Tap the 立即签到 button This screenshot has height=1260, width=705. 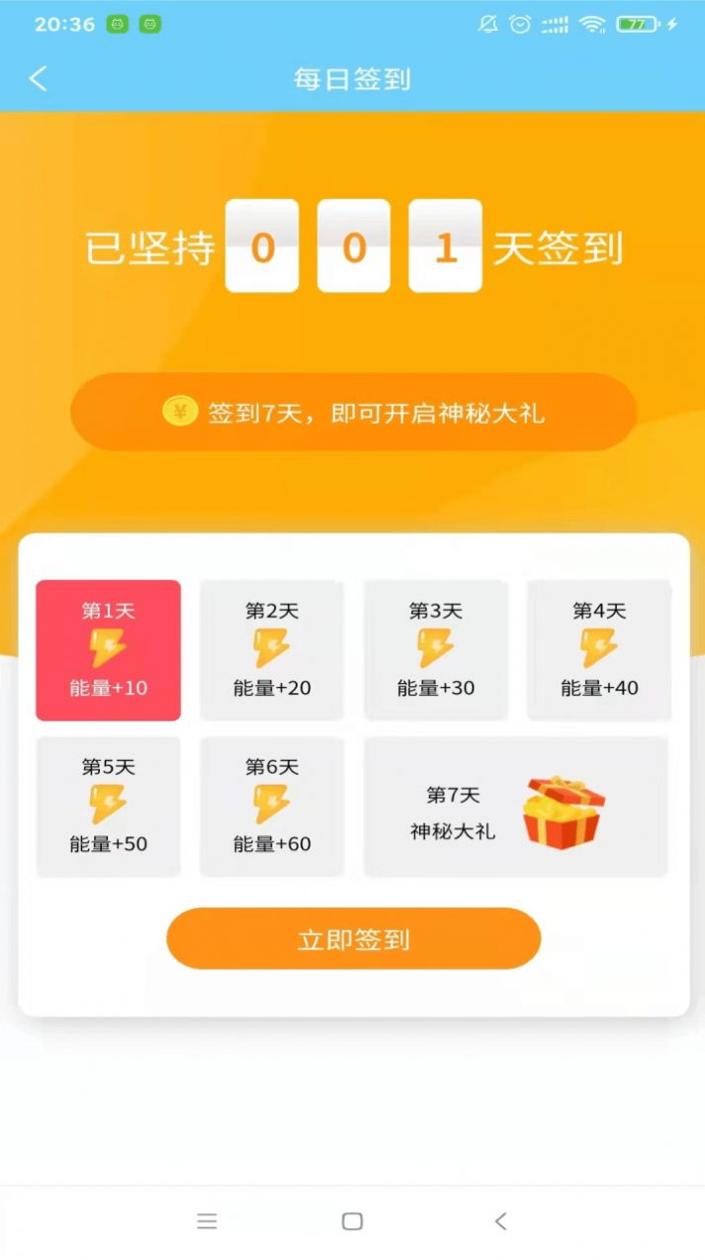click(x=353, y=939)
